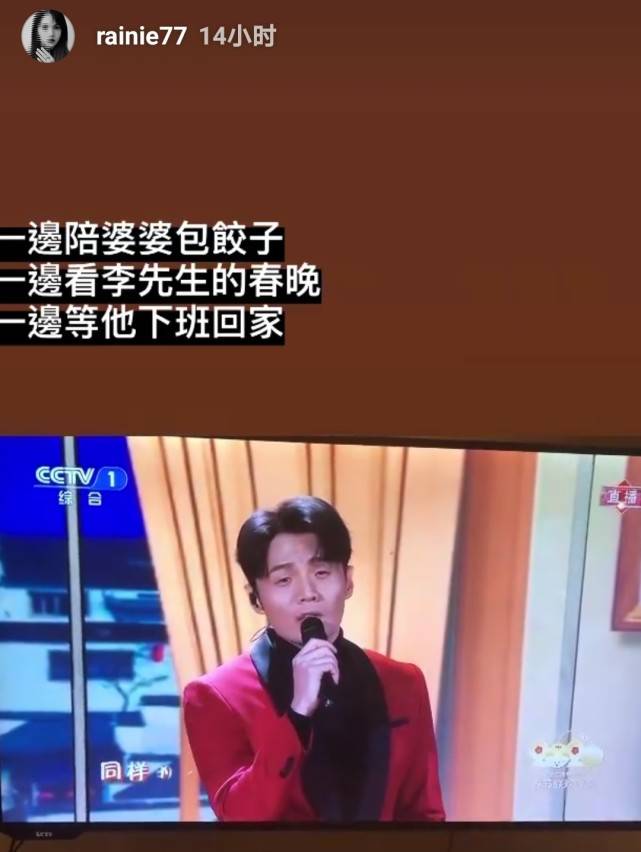Image resolution: width=641 pixels, height=852 pixels.
Task: Open rainie77's profile picture
Action: point(47,37)
